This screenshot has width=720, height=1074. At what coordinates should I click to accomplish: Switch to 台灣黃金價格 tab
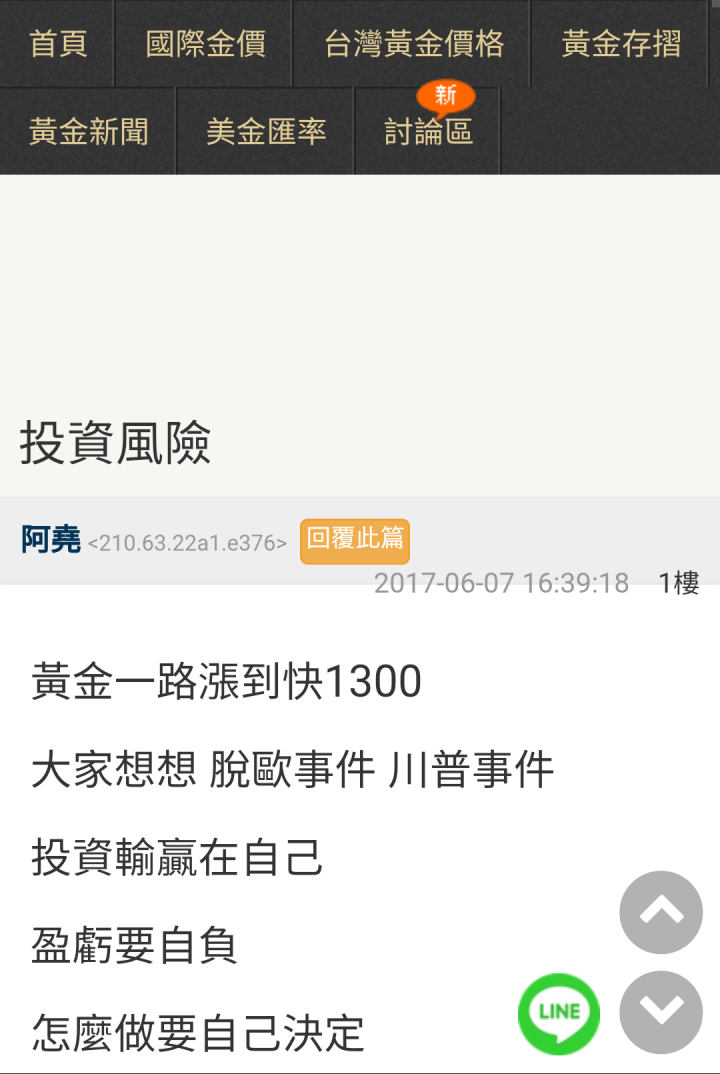(413, 44)
